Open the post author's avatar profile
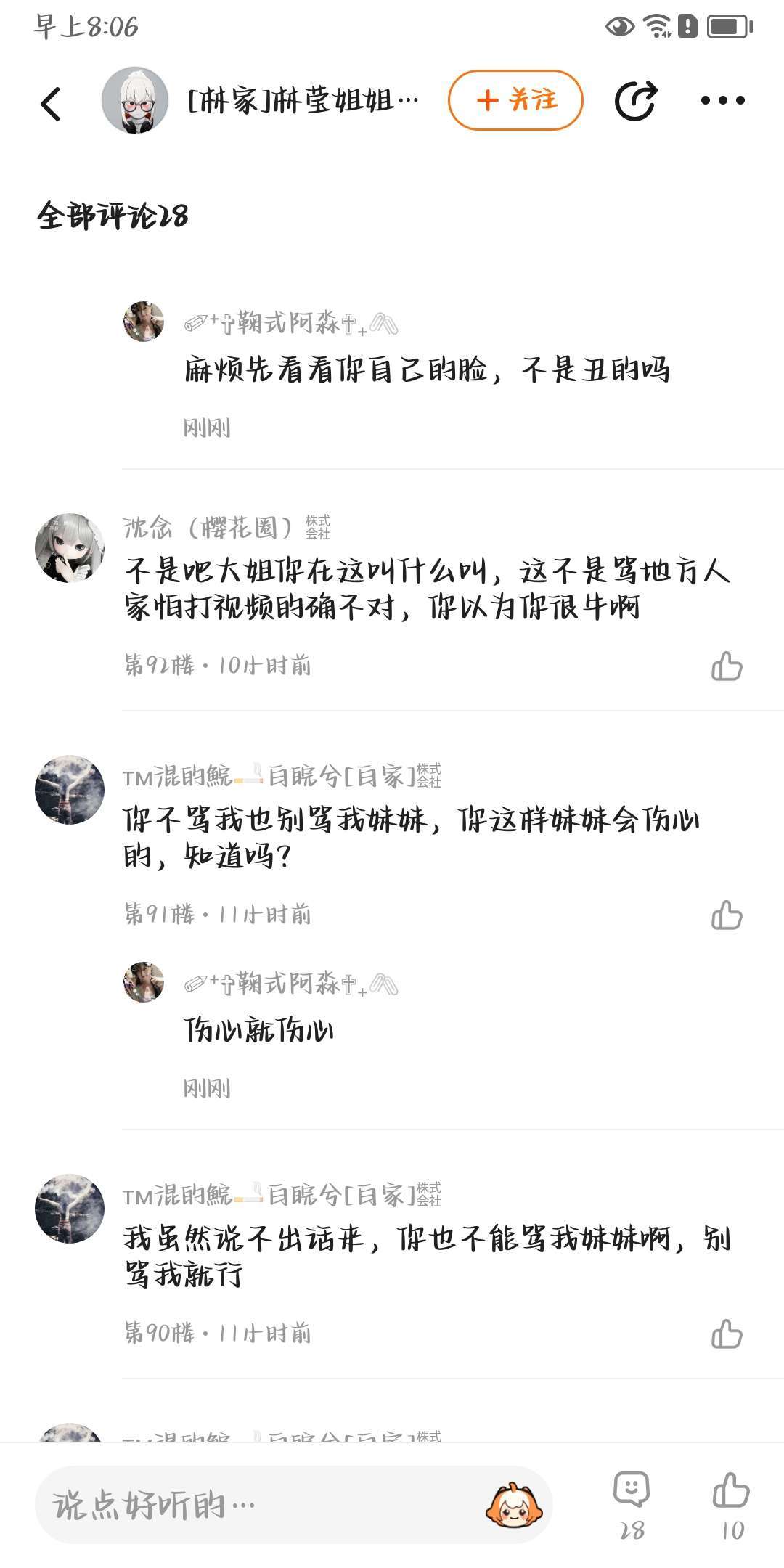Image resolution: width=784 pixels, height=1568 pixels. 135,101
